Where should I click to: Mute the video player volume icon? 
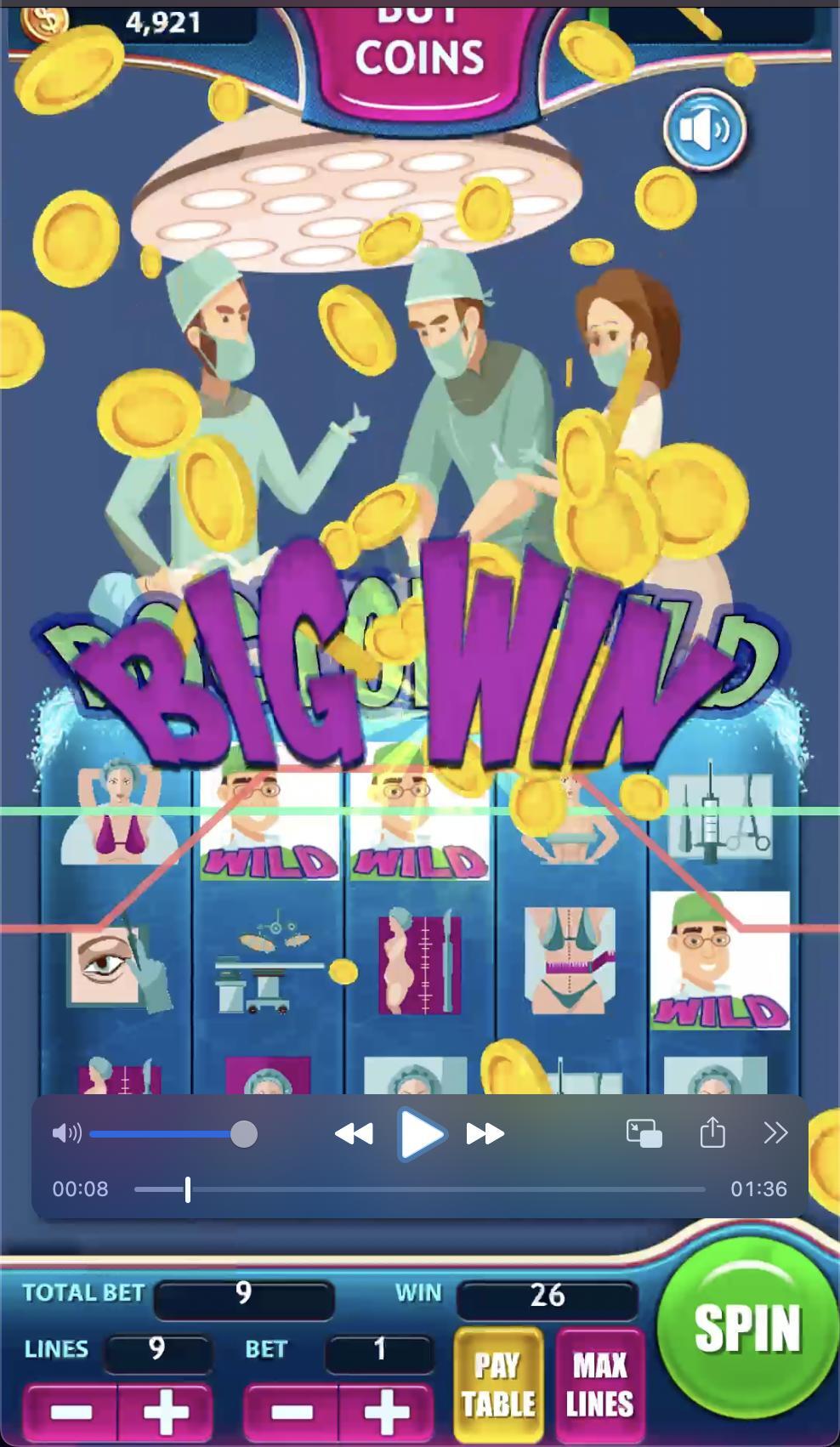coord(66,1133)
